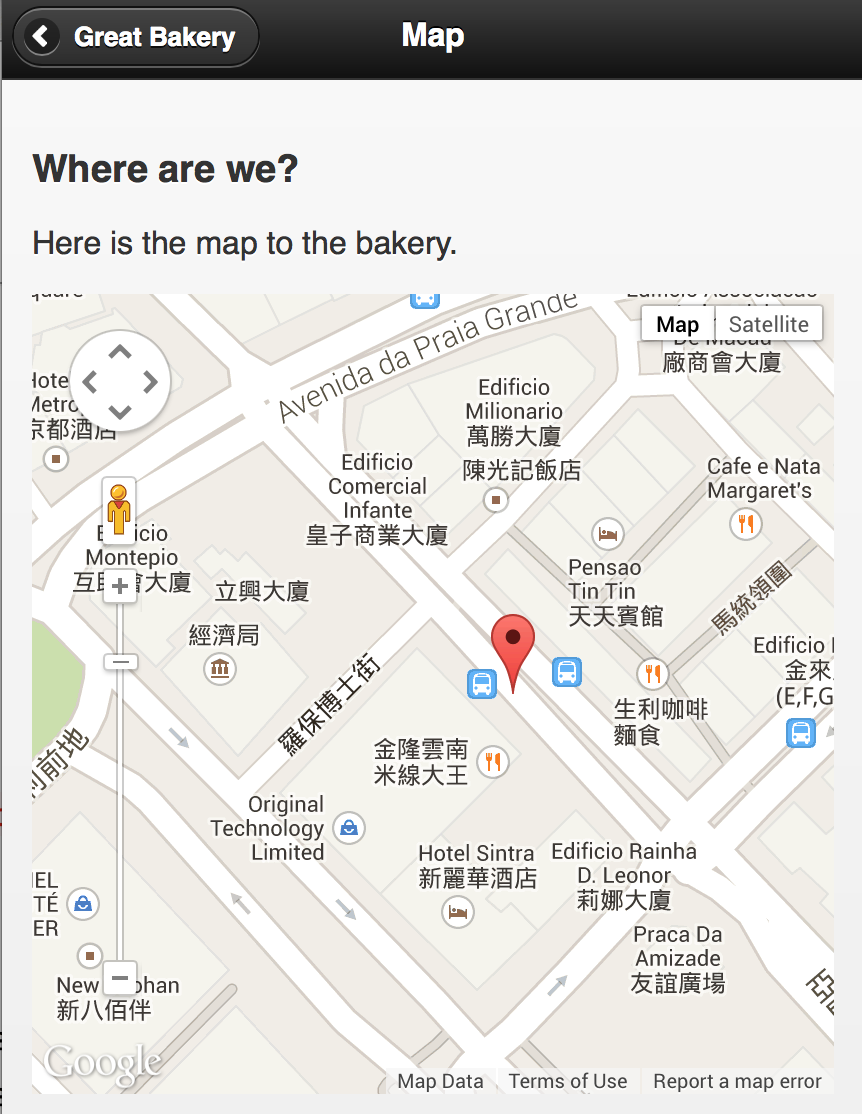The width and height of the screenshot is (862, 1114).
Task: Click the Map Data link
Action: tap(440, 1081)
